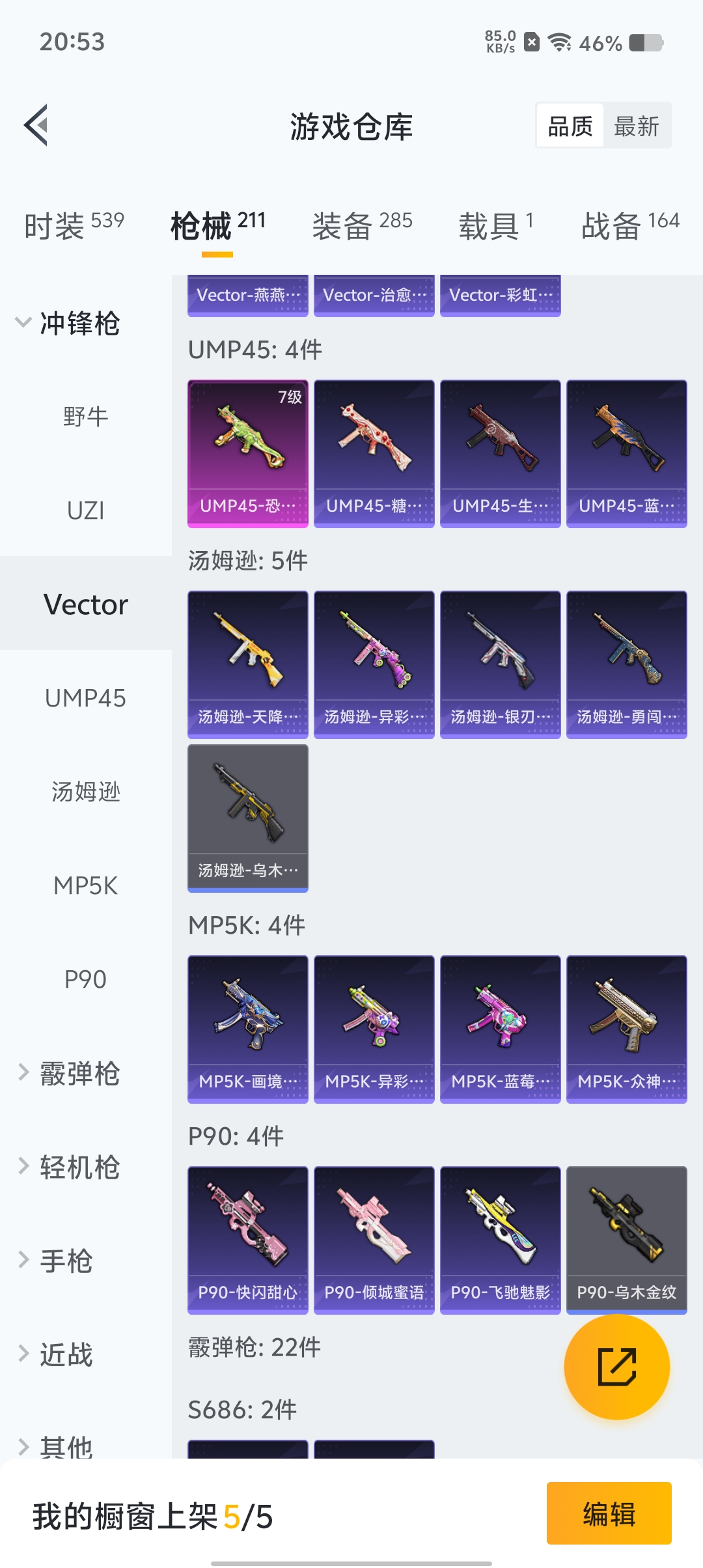This screenshot has height=1568, width=703.
Task: Switch to the 时装 tab
Action: point(74,225)
